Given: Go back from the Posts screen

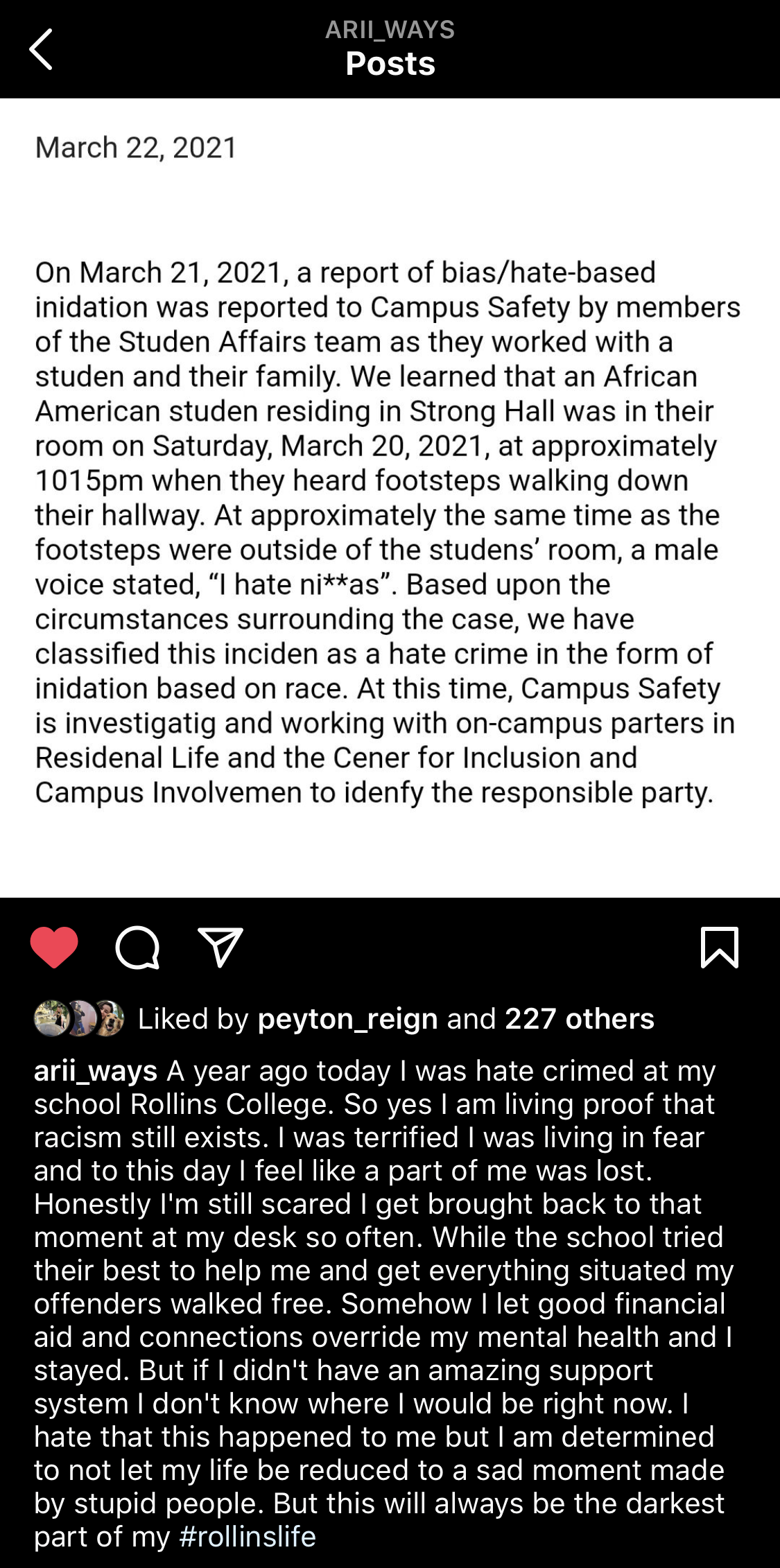Looking at the screenshot, I should 41,49.
